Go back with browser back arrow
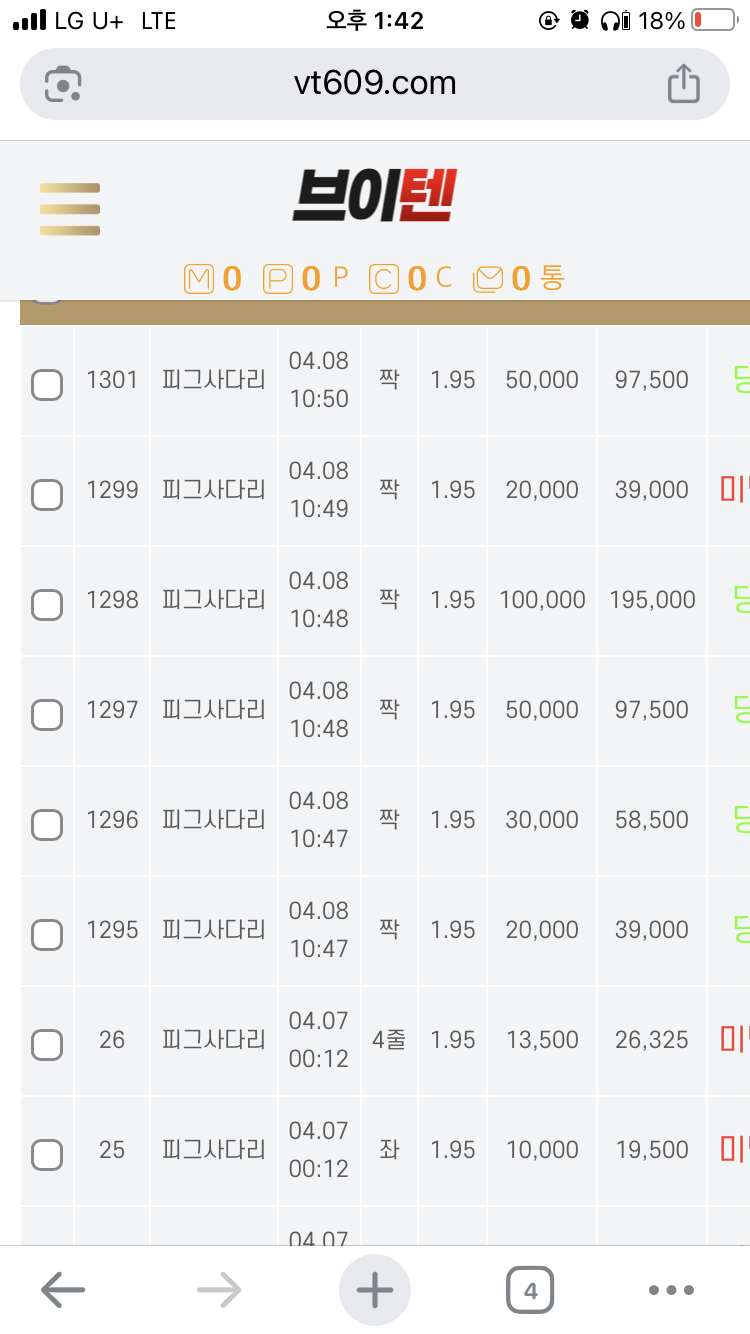Screen dimensions: 750x1334 pyautogui.click(x=63, y=1290)
